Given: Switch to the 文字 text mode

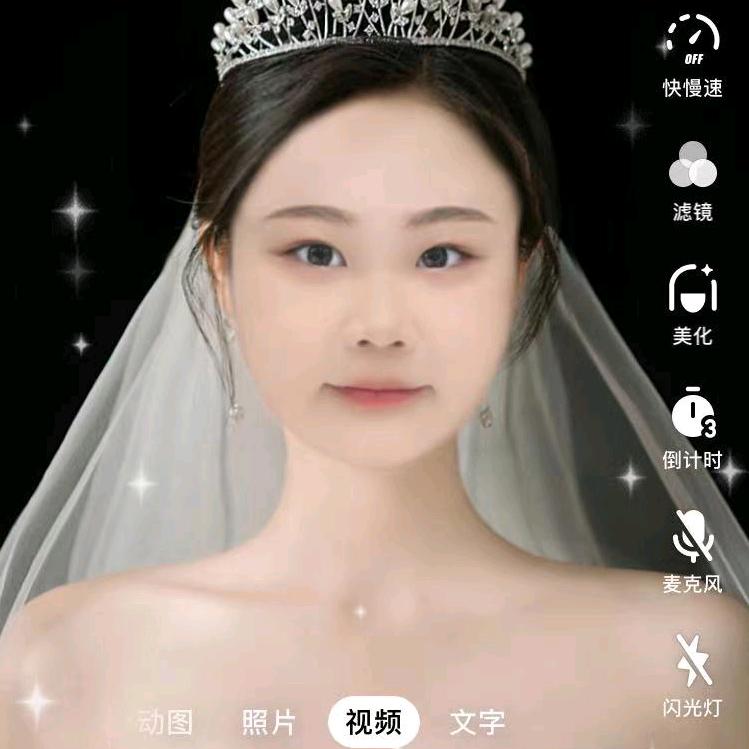Looking at the screenshot, I should [477, 722].
